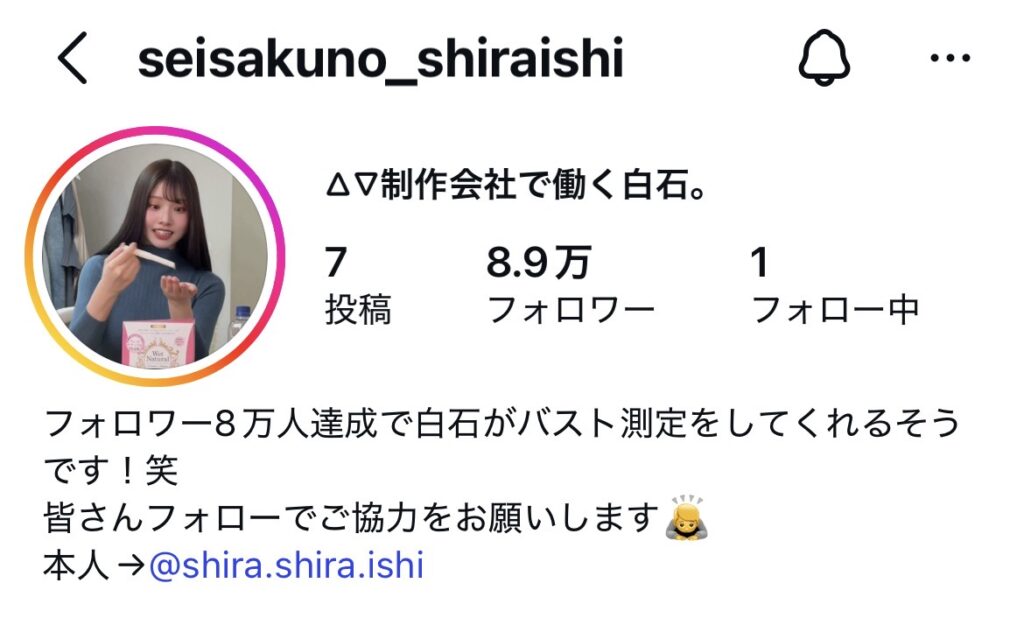1024x618 pixels.
Task: Open the 8.9万 フォロワー list
Action: click(x=570, y=287)
